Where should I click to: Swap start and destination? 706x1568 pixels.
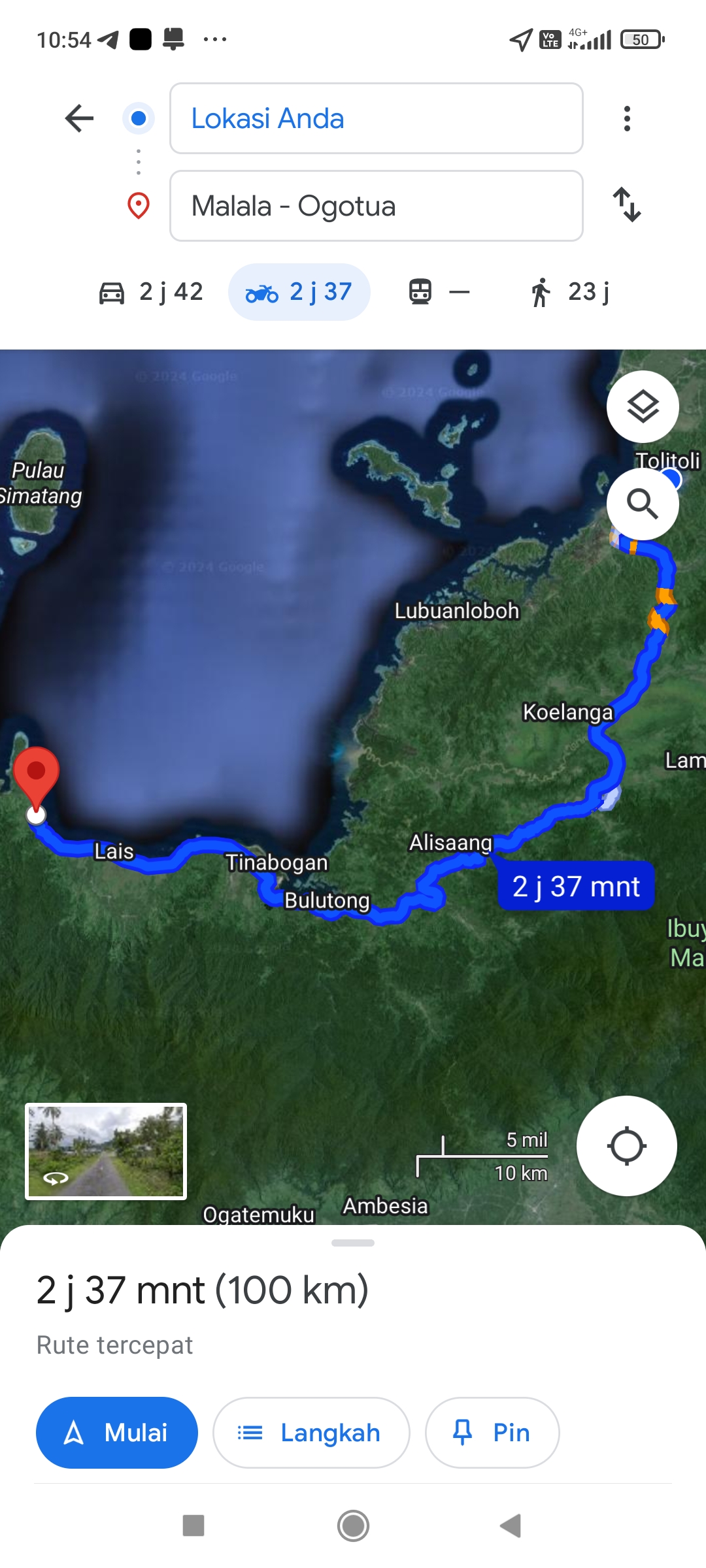tap(627, 205)
